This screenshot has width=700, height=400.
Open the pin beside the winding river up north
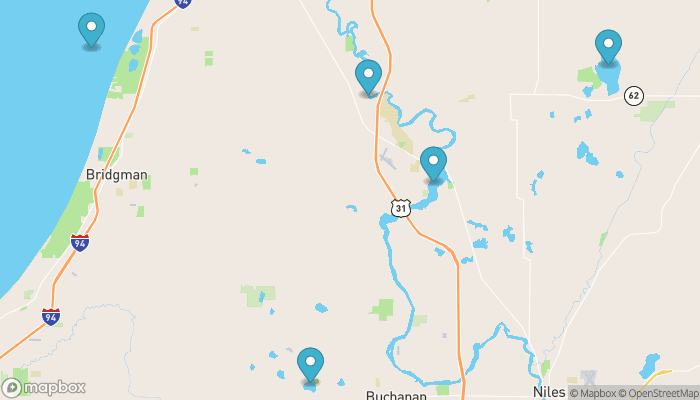(369, 77)
